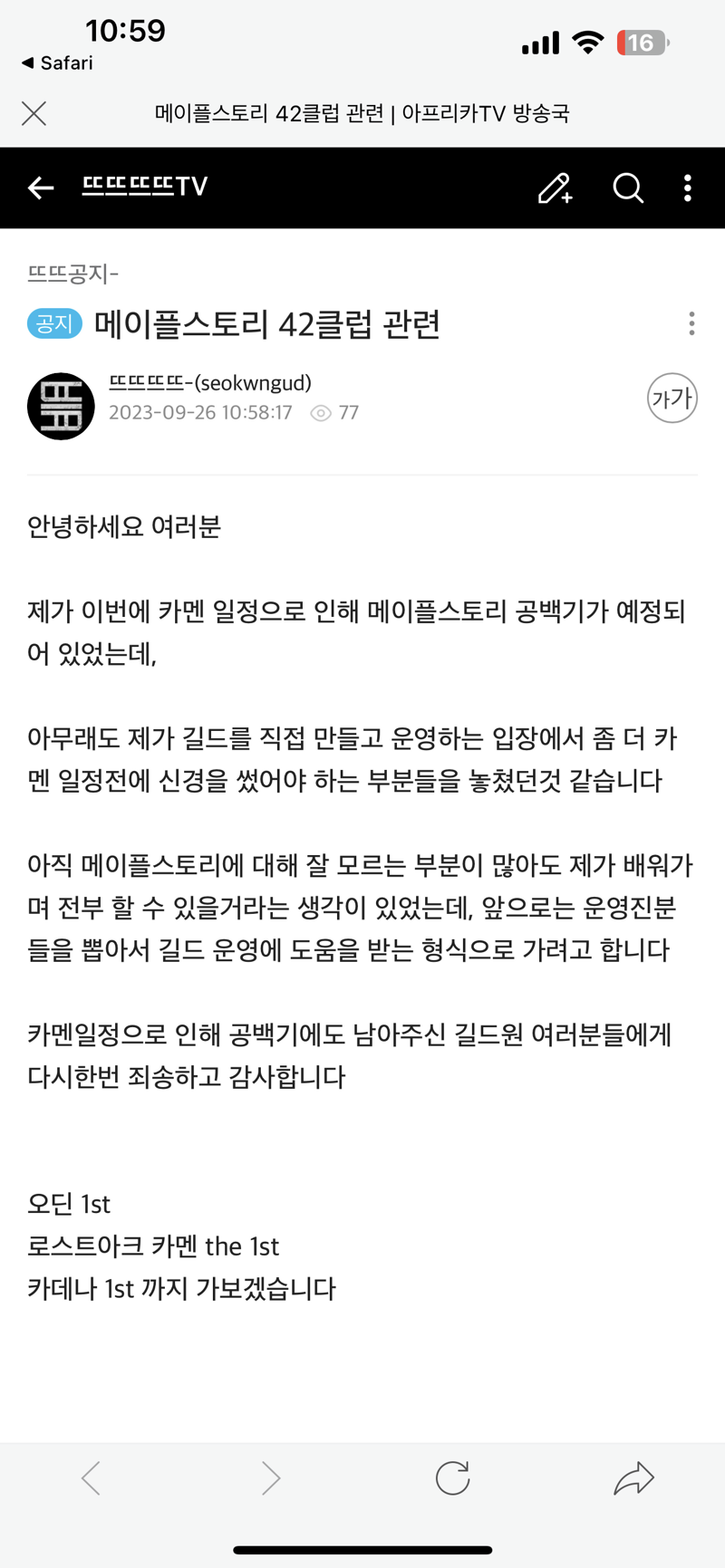Return to Safari from status bar

[x=56, y=63]
